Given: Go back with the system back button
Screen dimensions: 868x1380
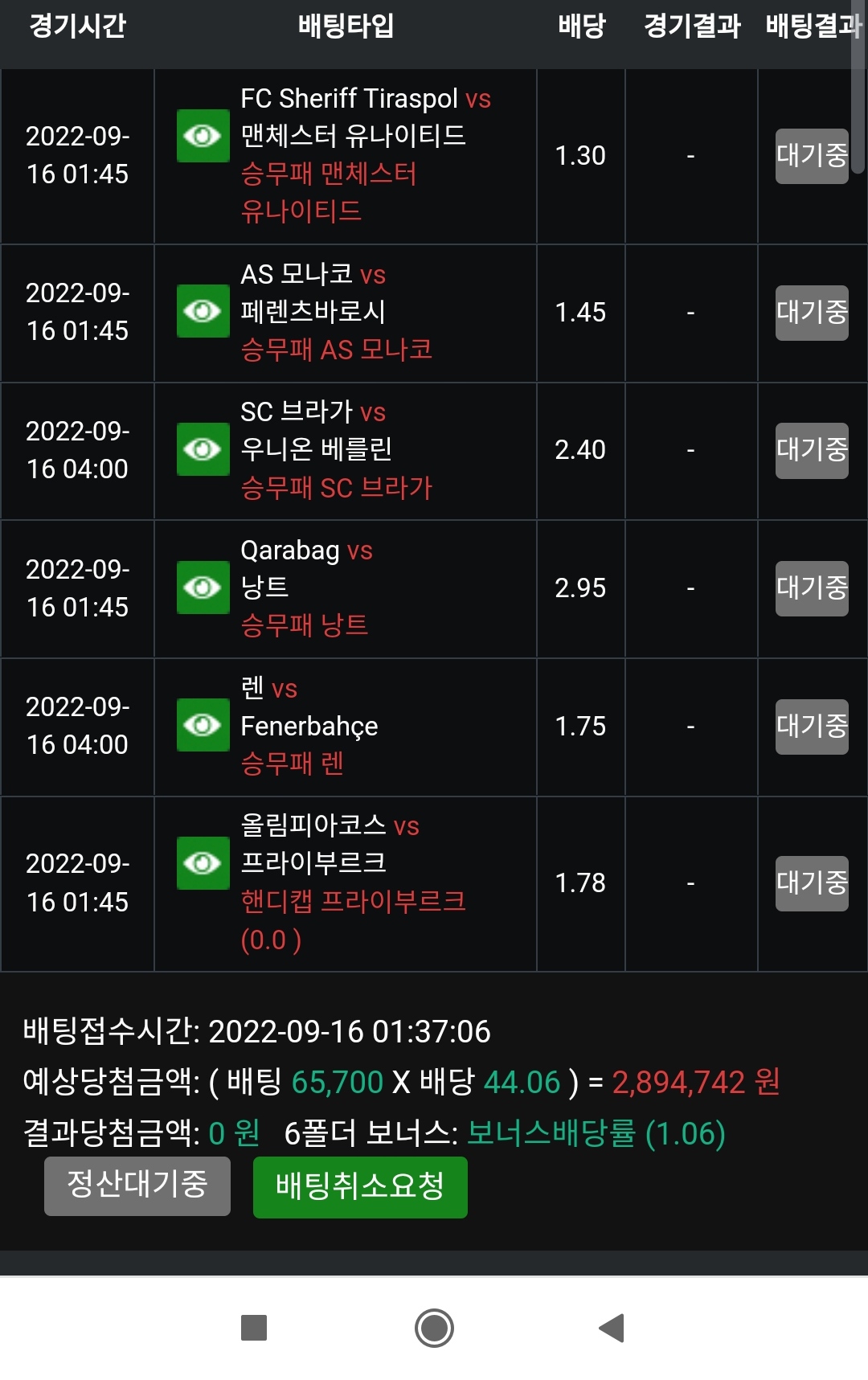Looking at the screenshot, I should 612,1328.
